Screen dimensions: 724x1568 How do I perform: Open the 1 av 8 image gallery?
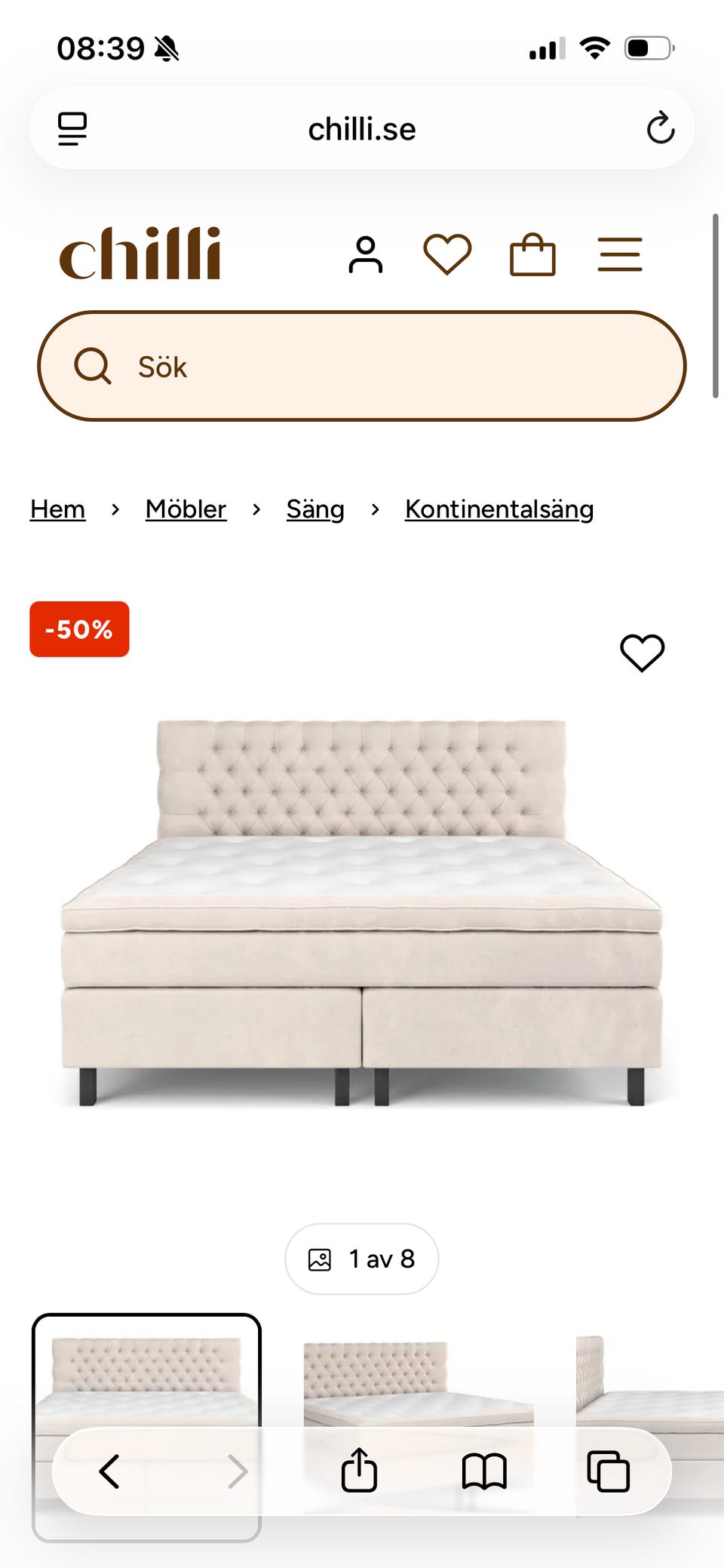(x=362, y=1259)
